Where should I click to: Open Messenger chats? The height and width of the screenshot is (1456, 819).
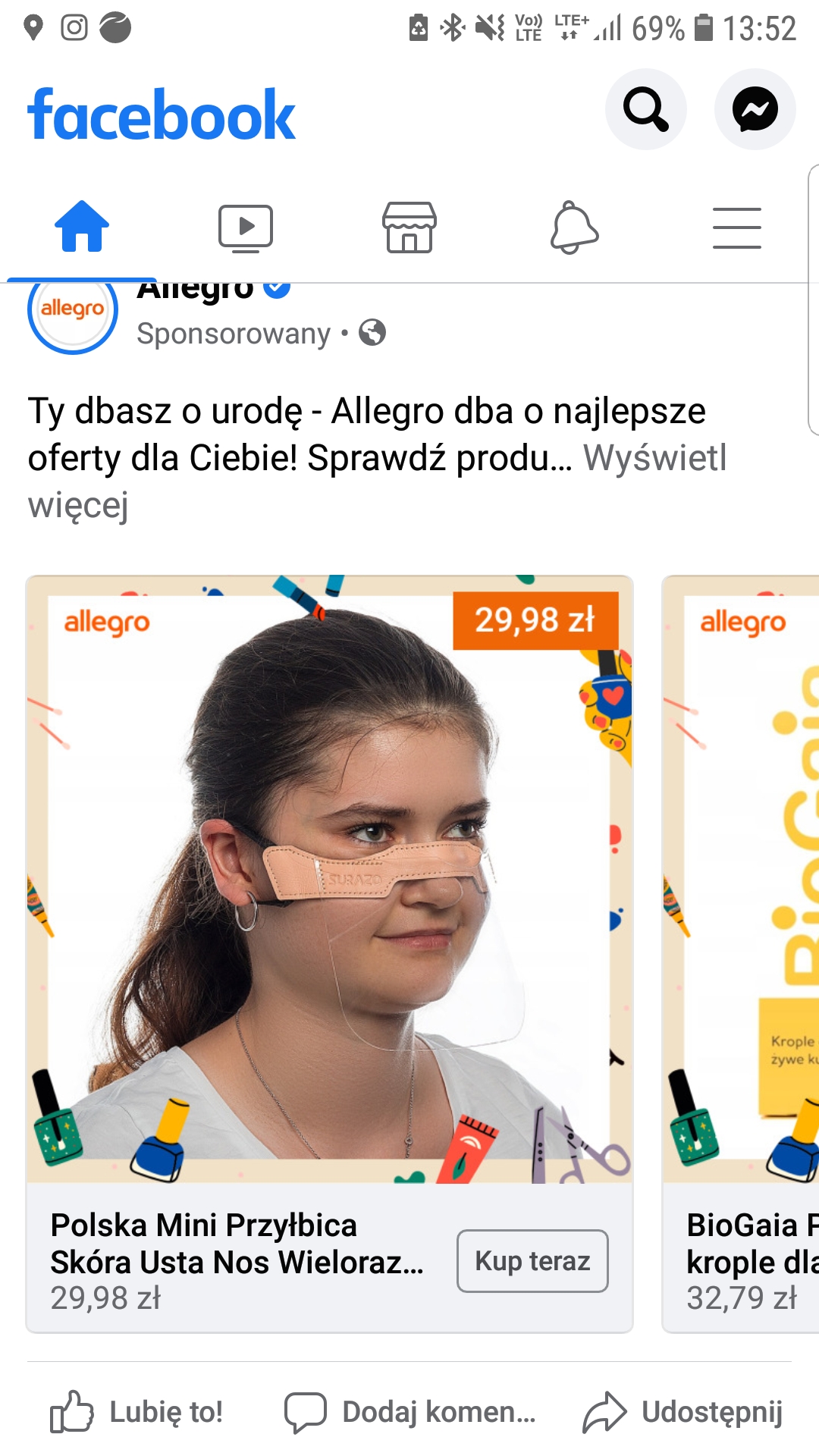click(x=755, y=109)
